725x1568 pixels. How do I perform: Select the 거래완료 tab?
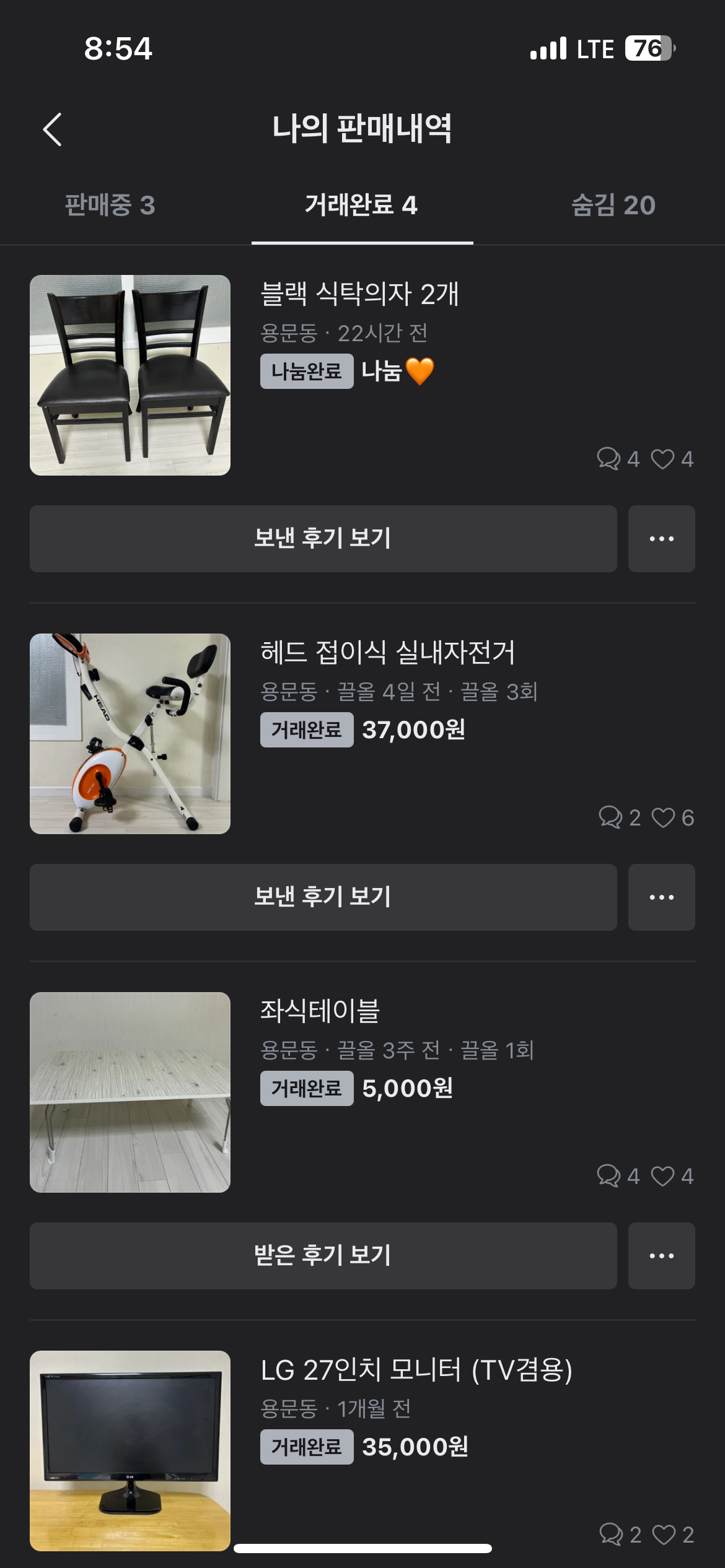pos(361,205)
